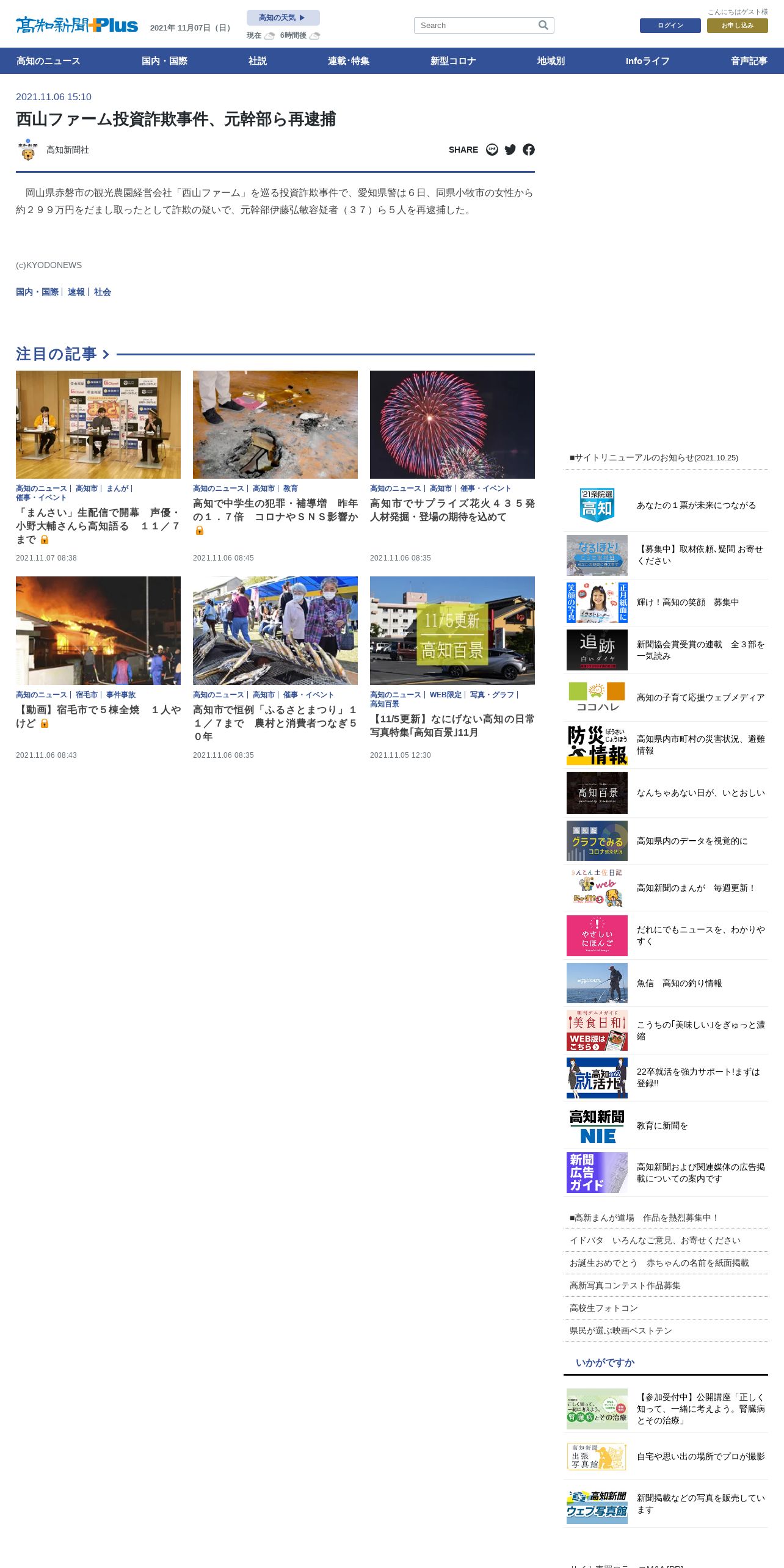This screenshot has width=784, height=1568.
Task: Open the 宿毛市で5棟全焼 article
Action: click(x=98, y=716)
